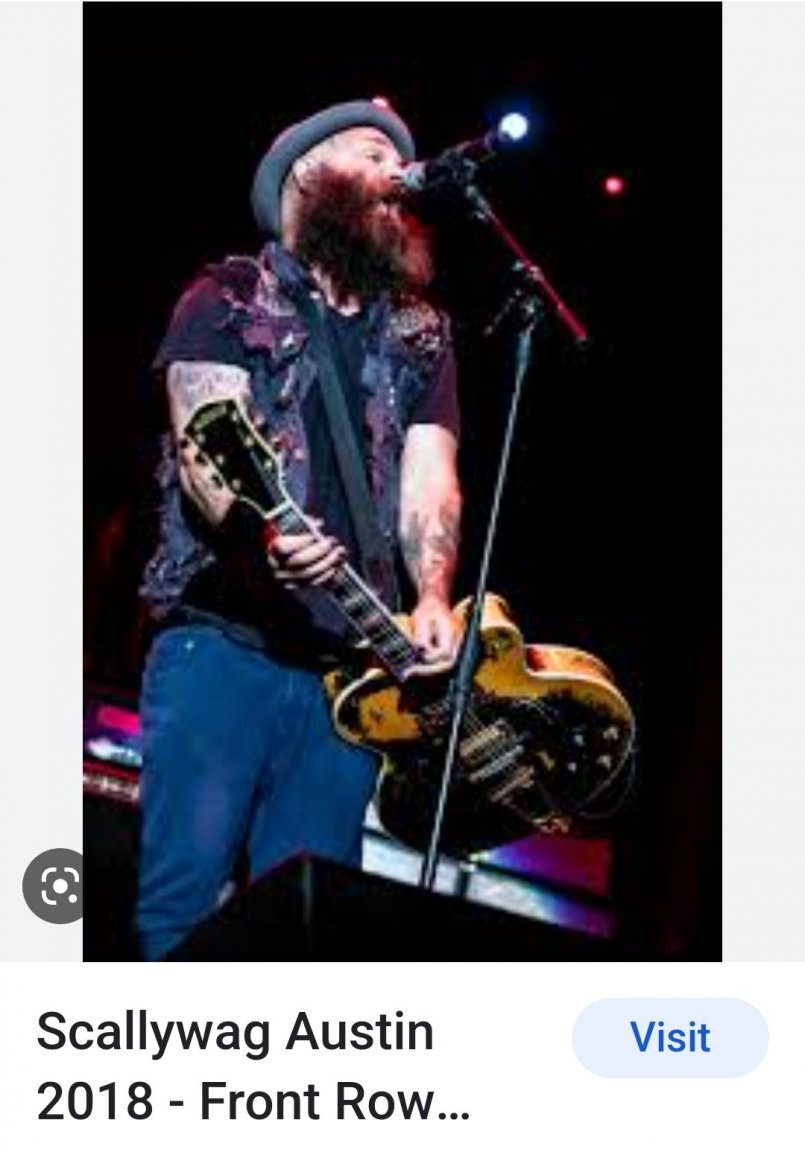This screenshot has height=1152, width=805.
Task: View the concert guitarist photo full size
Action: click(402, 480)
